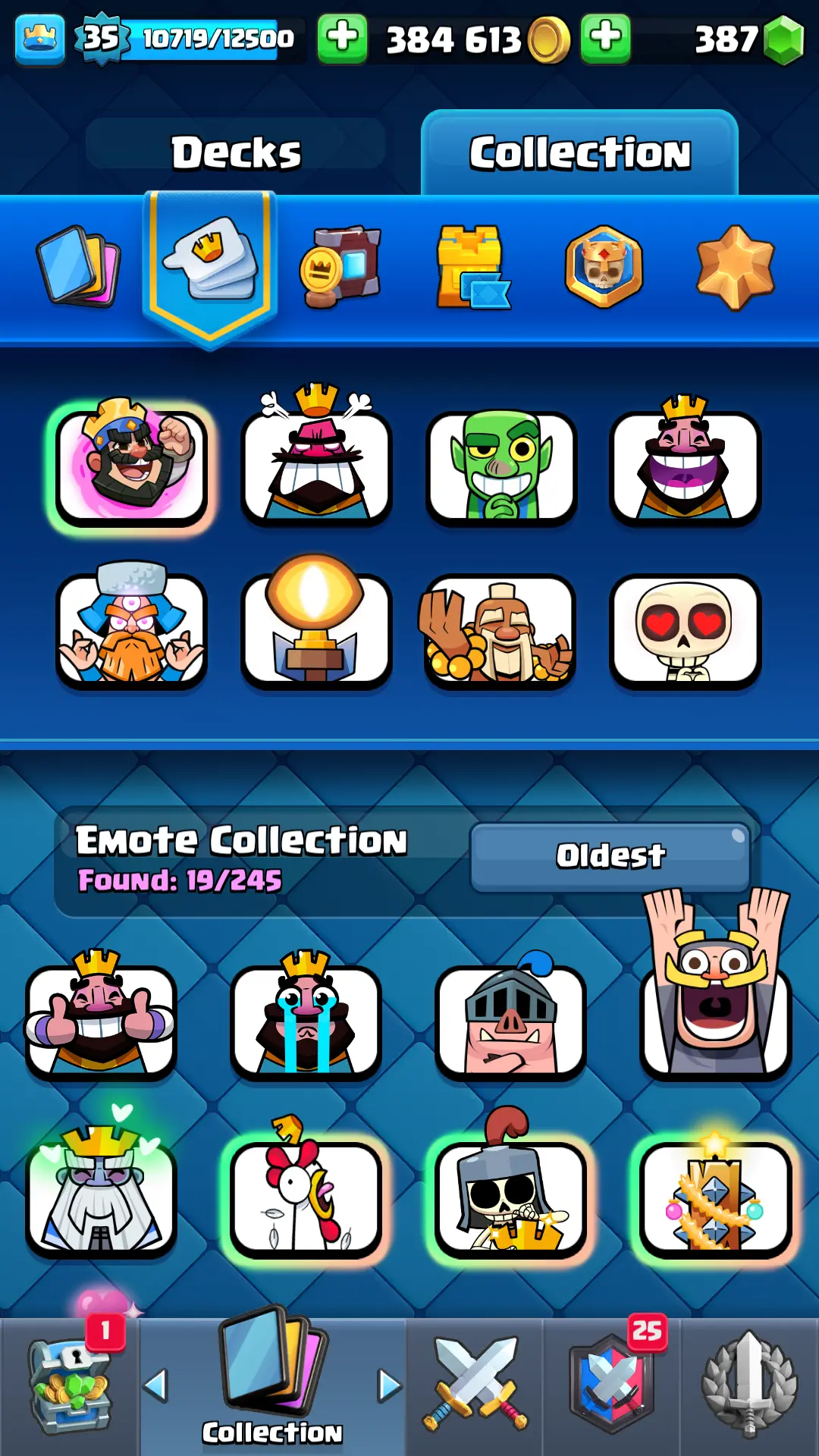Open the banners collection category
The image size is (819, 1456).
click(x=340, y=266)
